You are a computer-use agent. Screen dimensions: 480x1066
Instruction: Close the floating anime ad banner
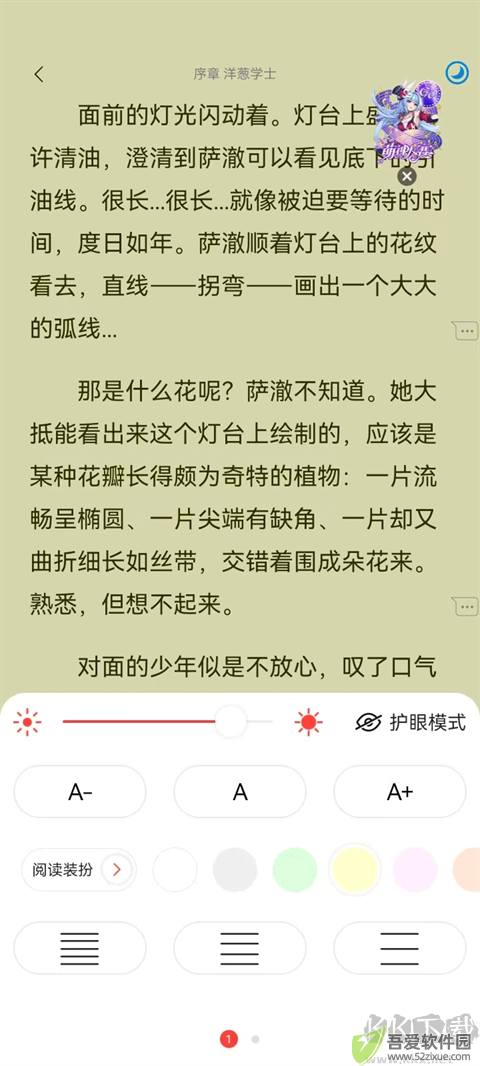[x=407, y=177]
